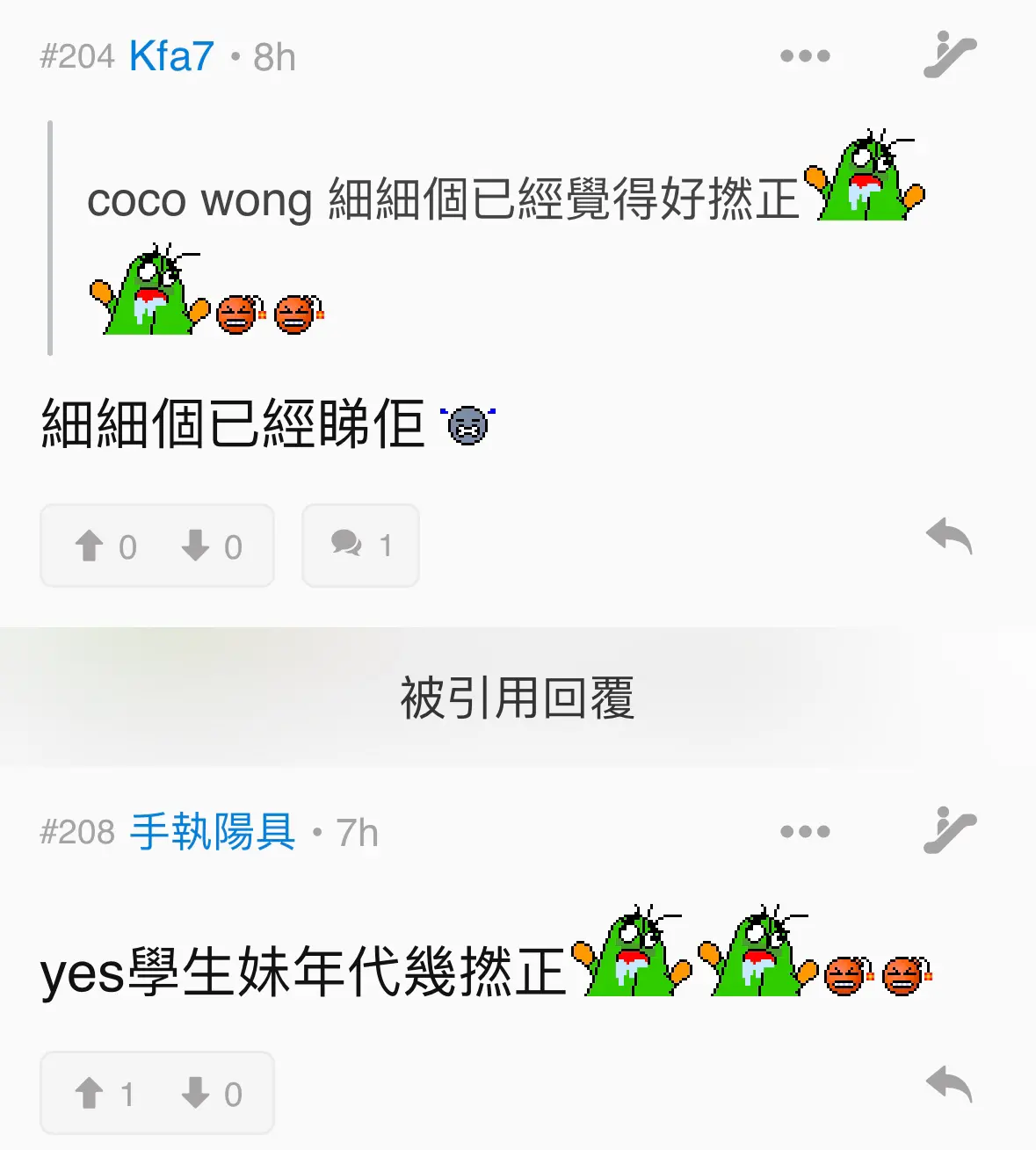Reply to Kfa7's post #204

pos(949,536)
